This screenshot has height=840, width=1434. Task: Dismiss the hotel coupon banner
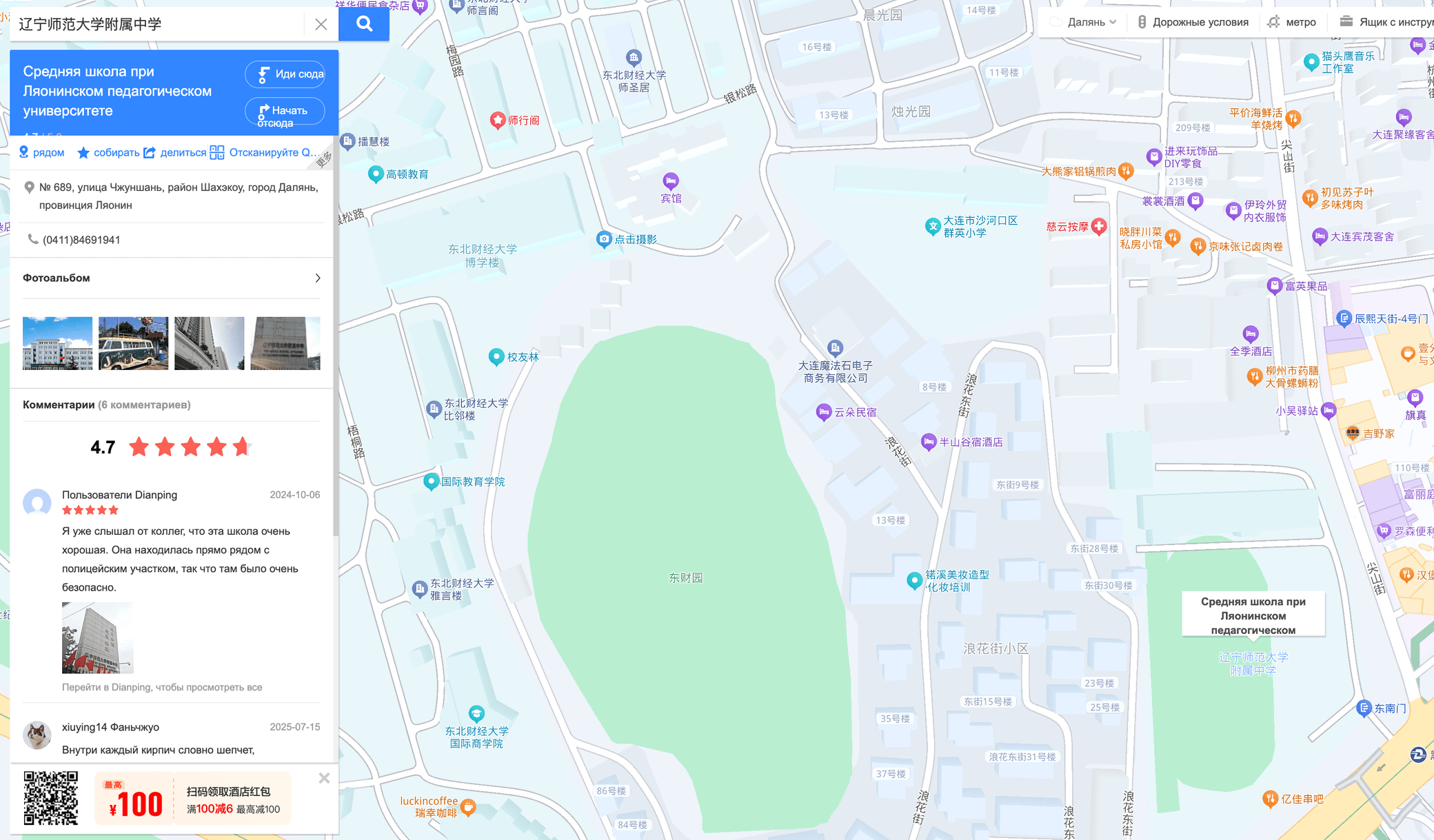point(324,778)
